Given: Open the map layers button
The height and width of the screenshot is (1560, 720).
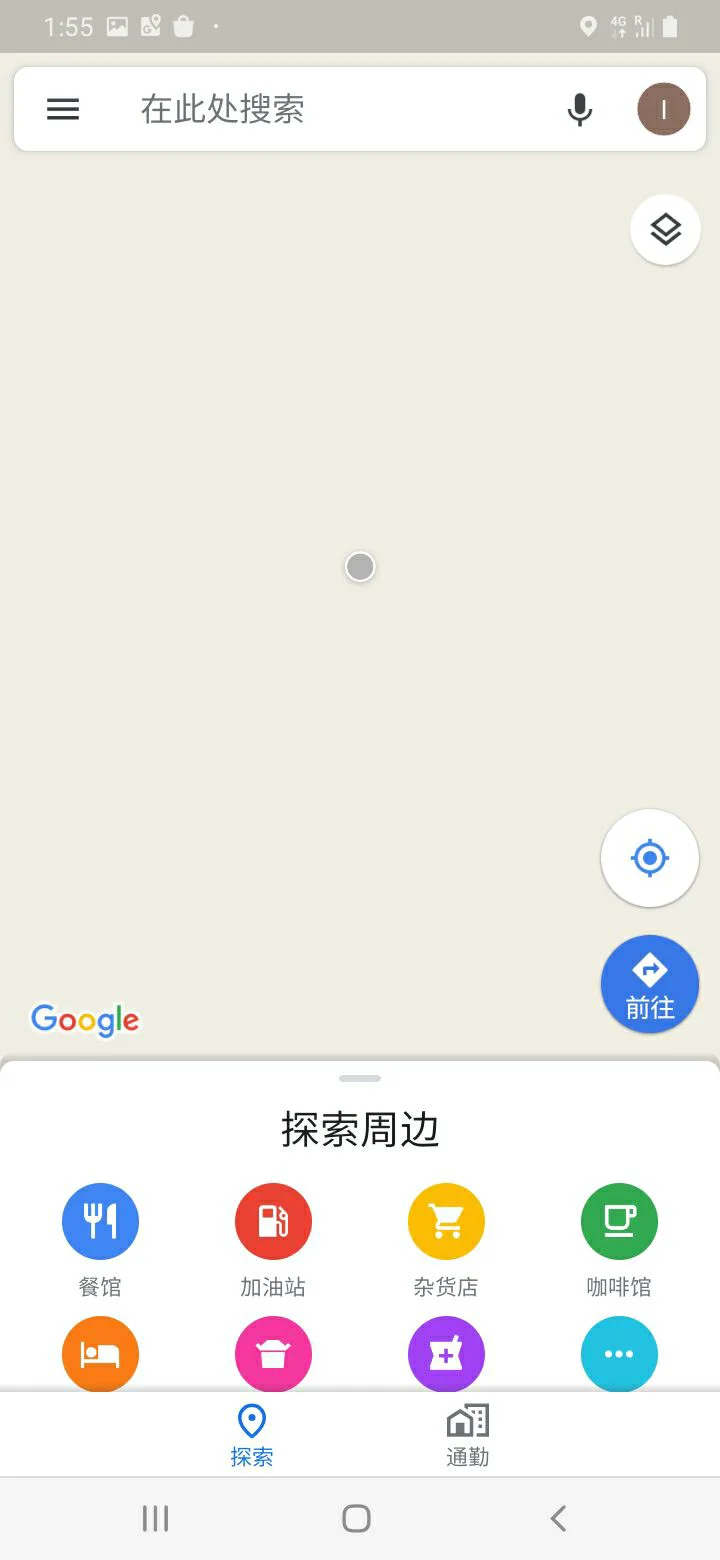Looking at the screenshot, I should click(x=665, y=230).
